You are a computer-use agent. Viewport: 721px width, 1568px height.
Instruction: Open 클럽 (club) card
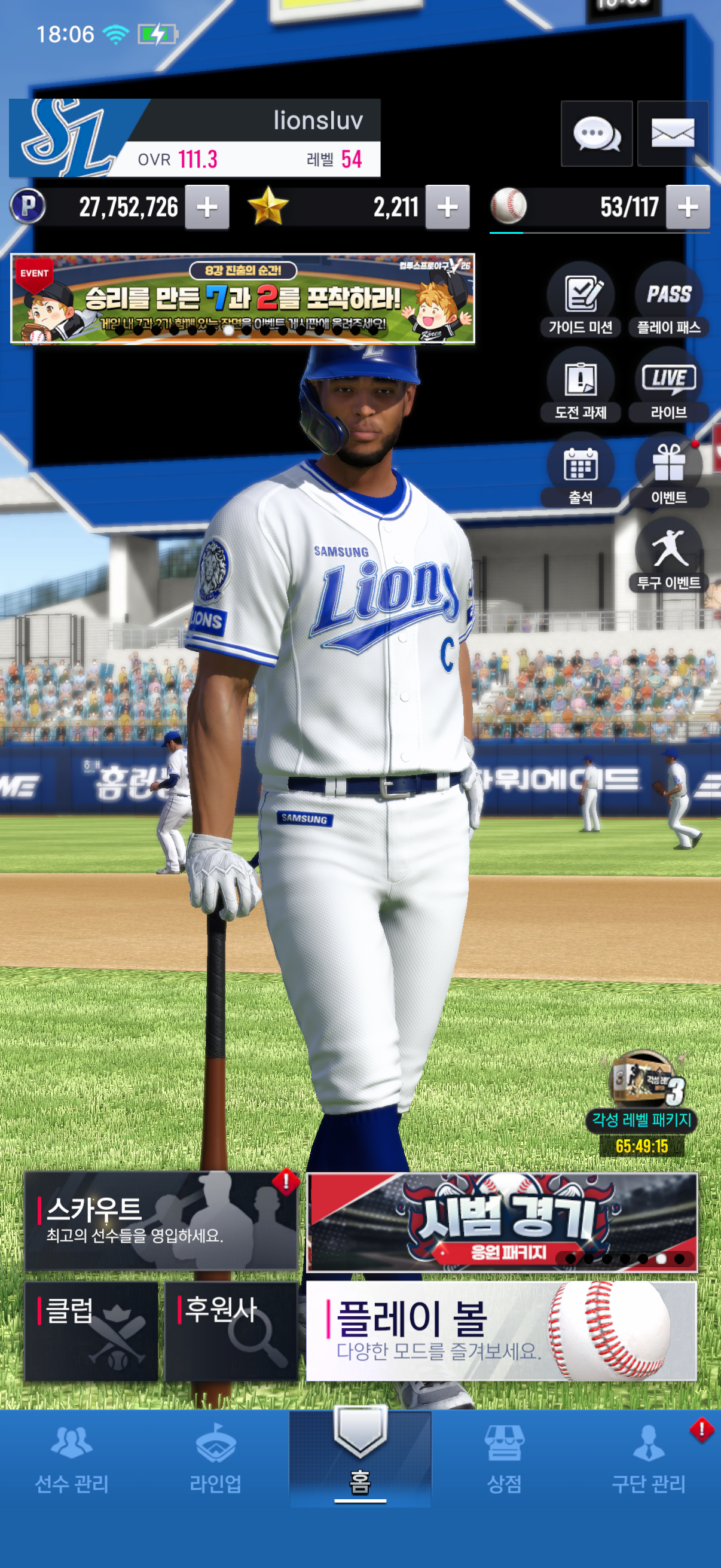point(91,1331)
